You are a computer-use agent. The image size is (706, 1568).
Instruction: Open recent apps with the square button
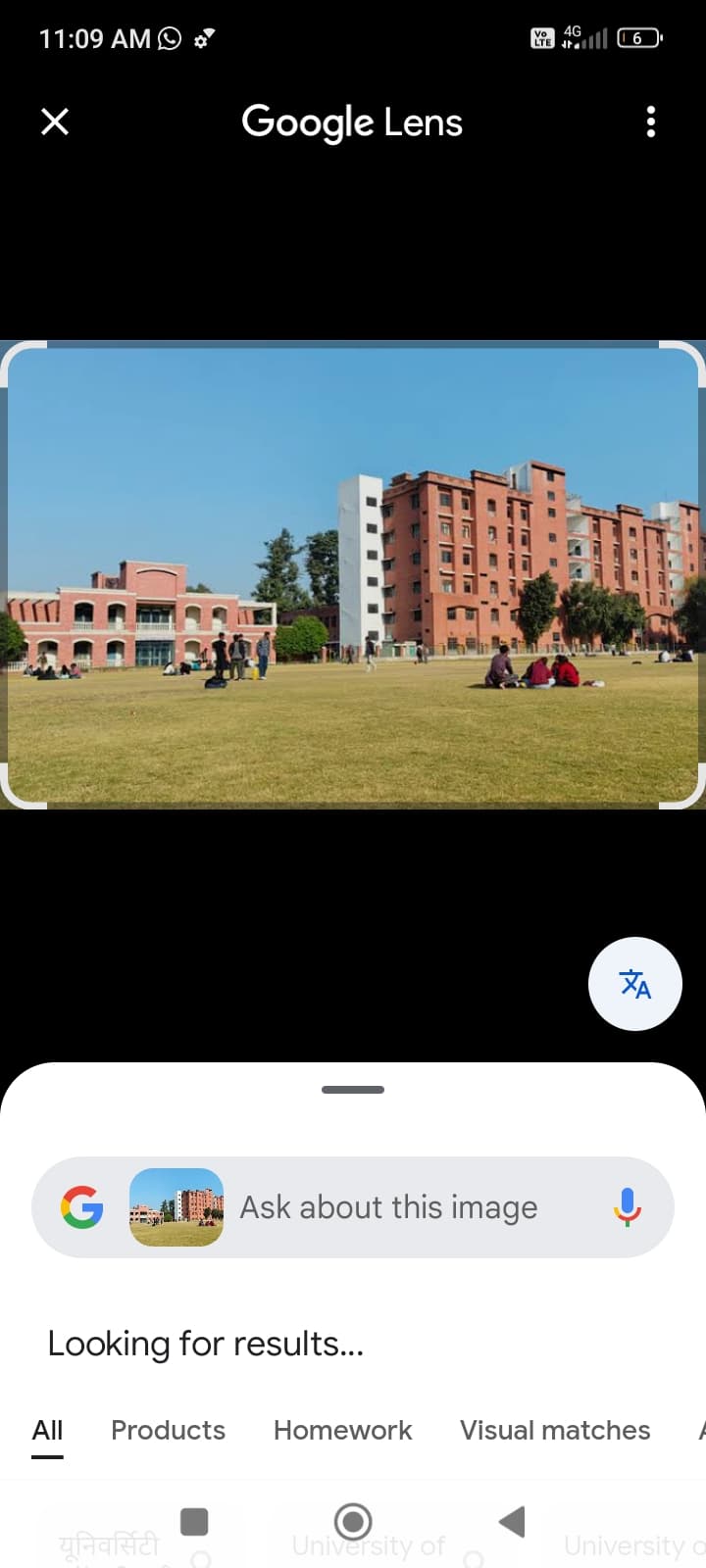194,1522
